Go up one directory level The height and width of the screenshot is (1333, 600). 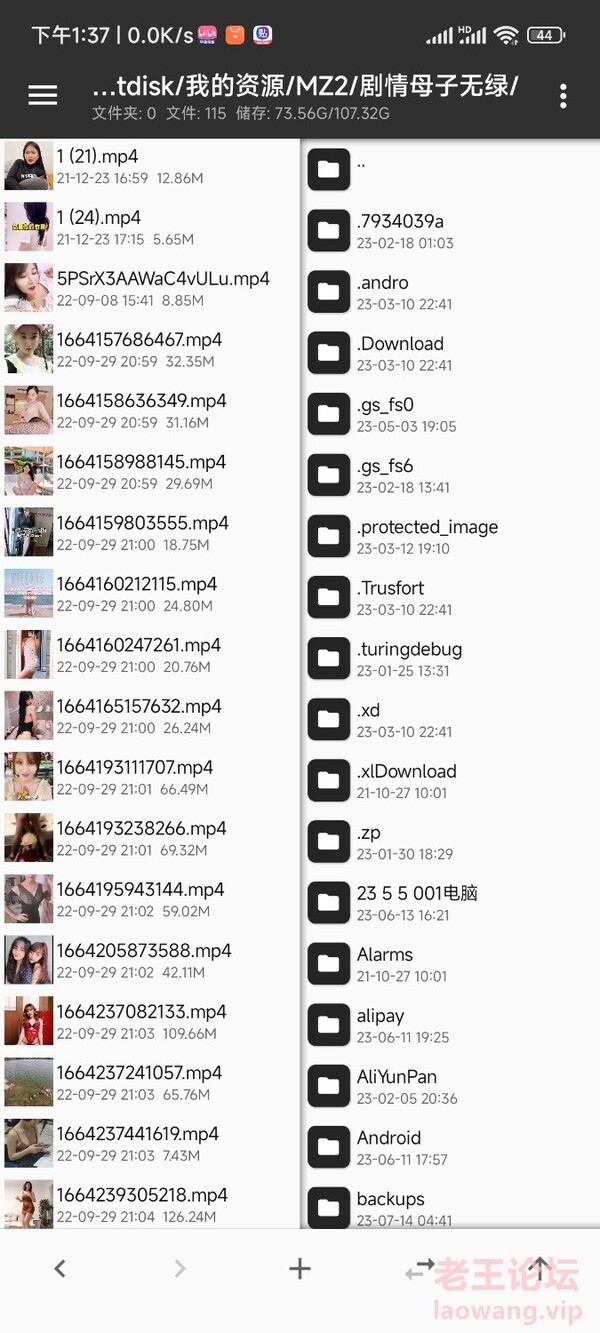click(540, 1269)
